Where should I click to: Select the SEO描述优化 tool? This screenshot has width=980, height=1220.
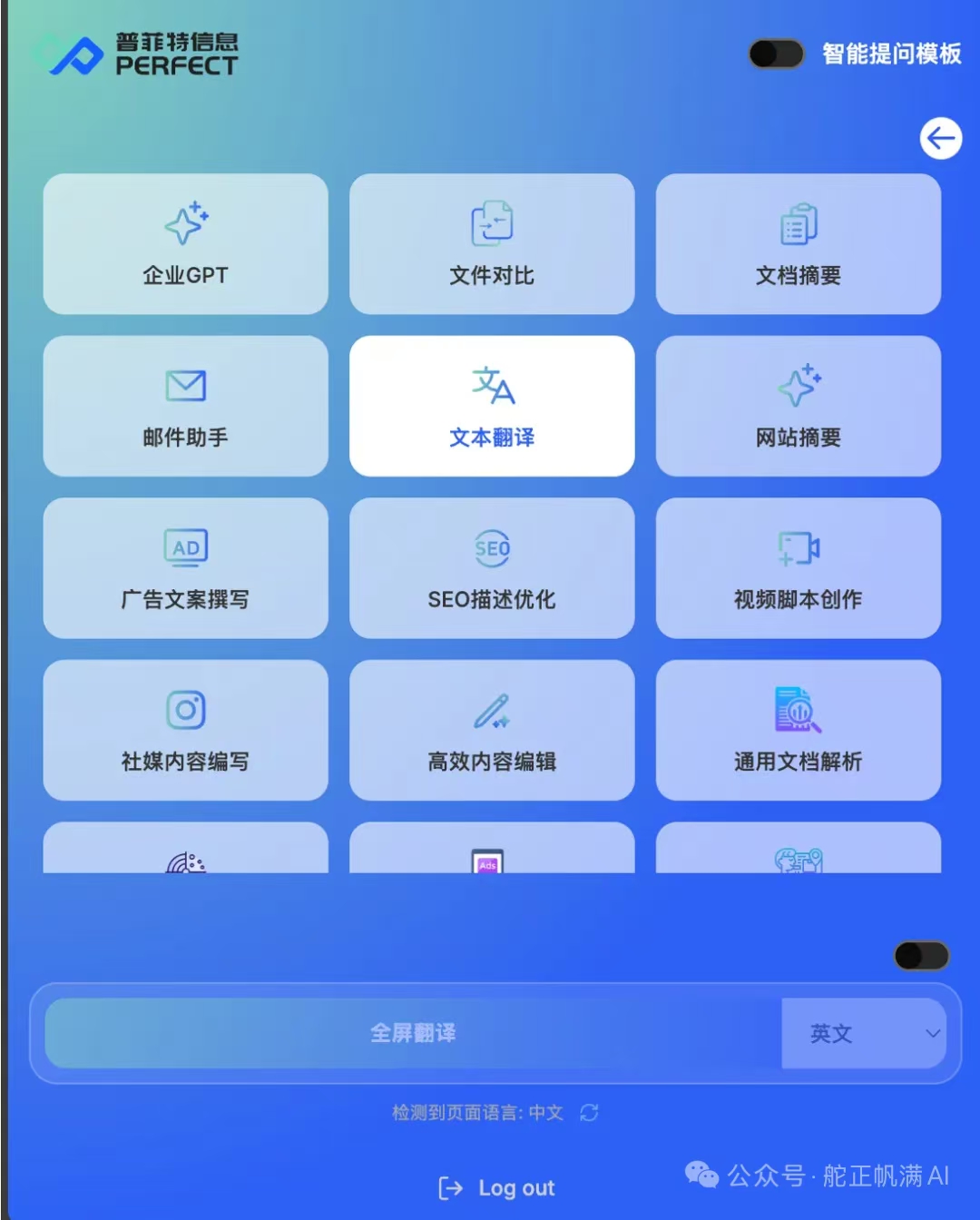tap(492, 568)
